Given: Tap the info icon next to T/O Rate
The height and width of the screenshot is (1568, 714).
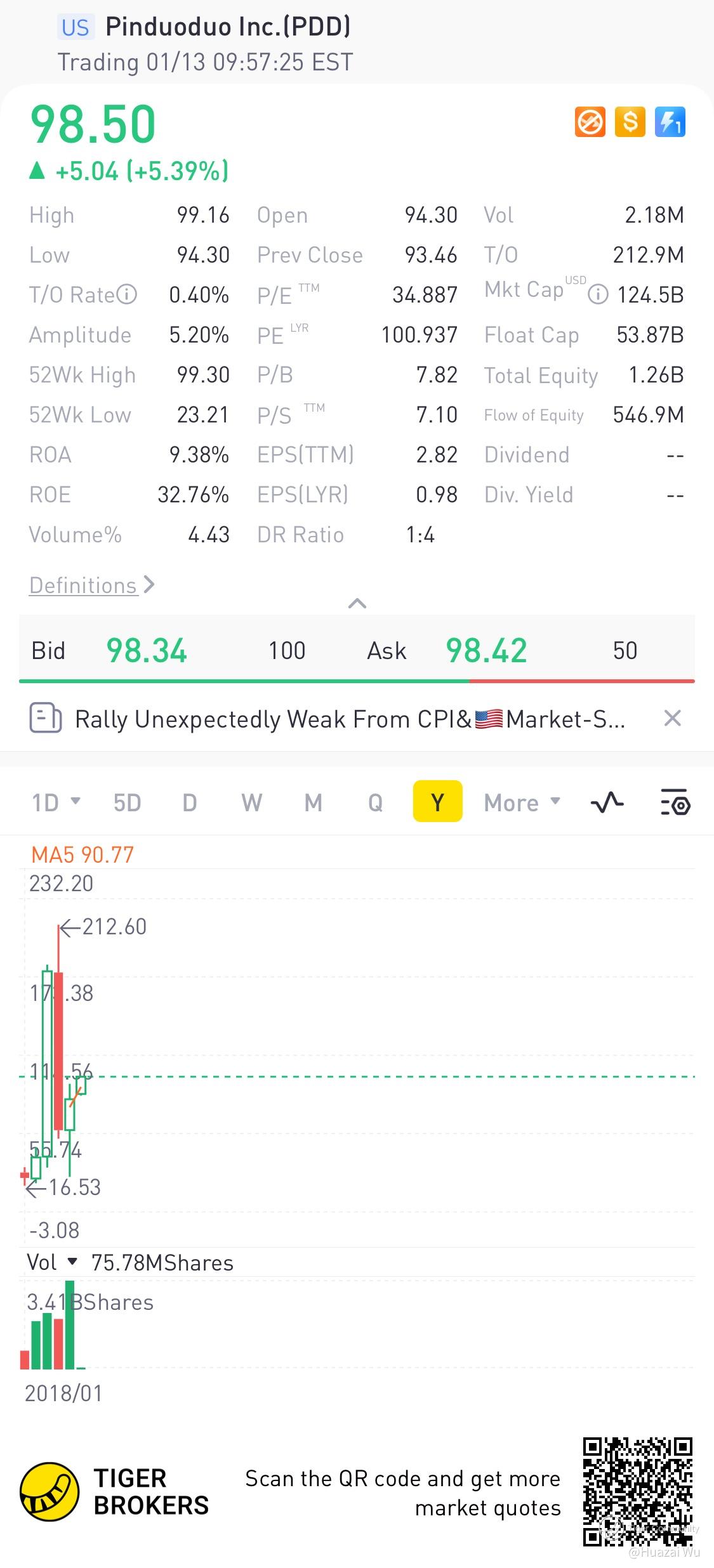Looking at the screenshot, I should 127,294.
